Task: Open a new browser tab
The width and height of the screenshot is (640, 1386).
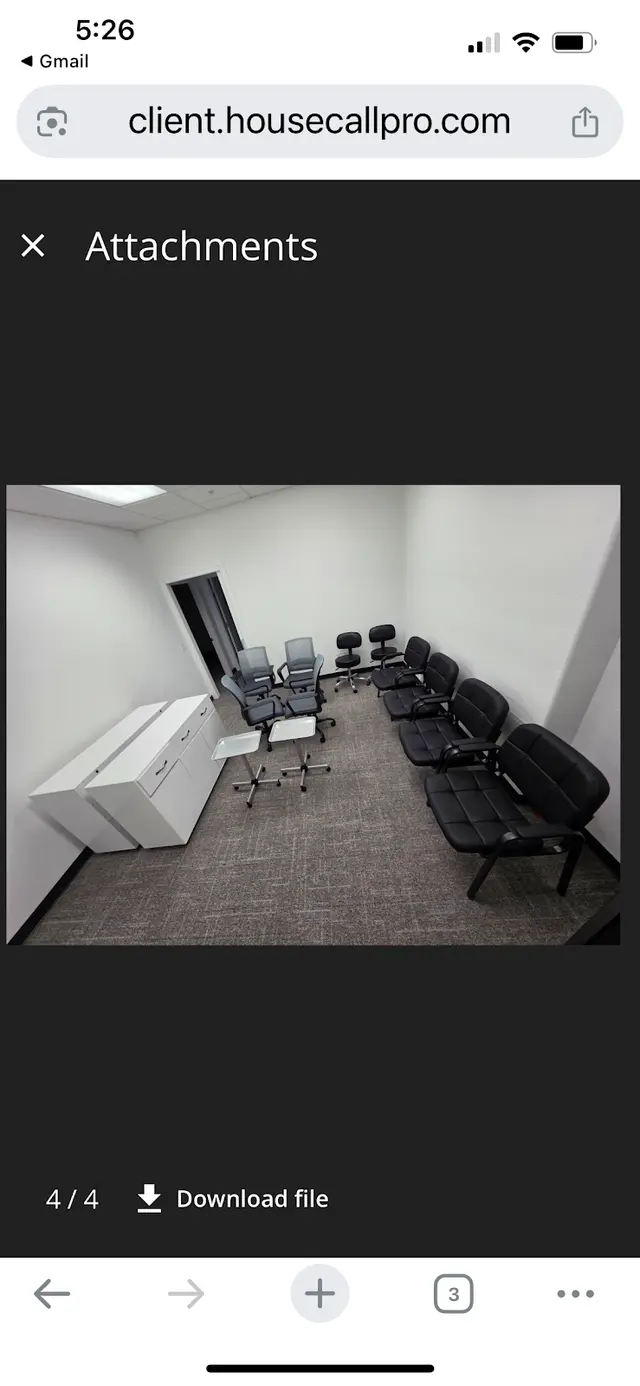Action: pyautogui.click(x=320, y=1294)
